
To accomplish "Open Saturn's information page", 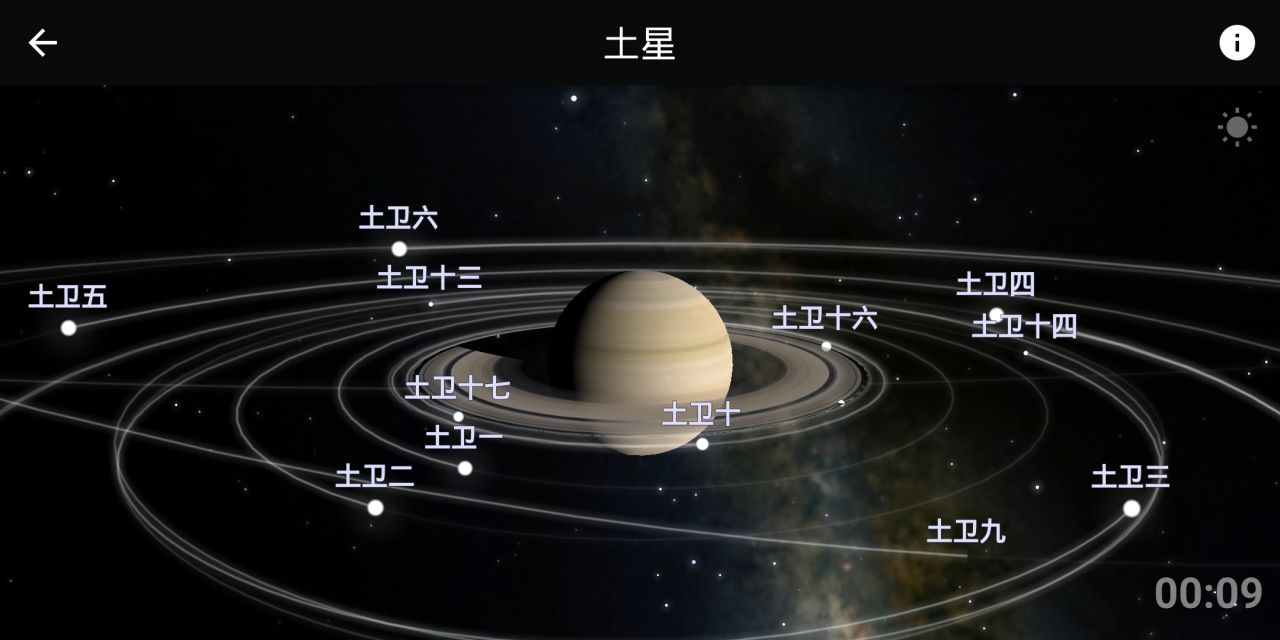I will tap(1236, 43).
